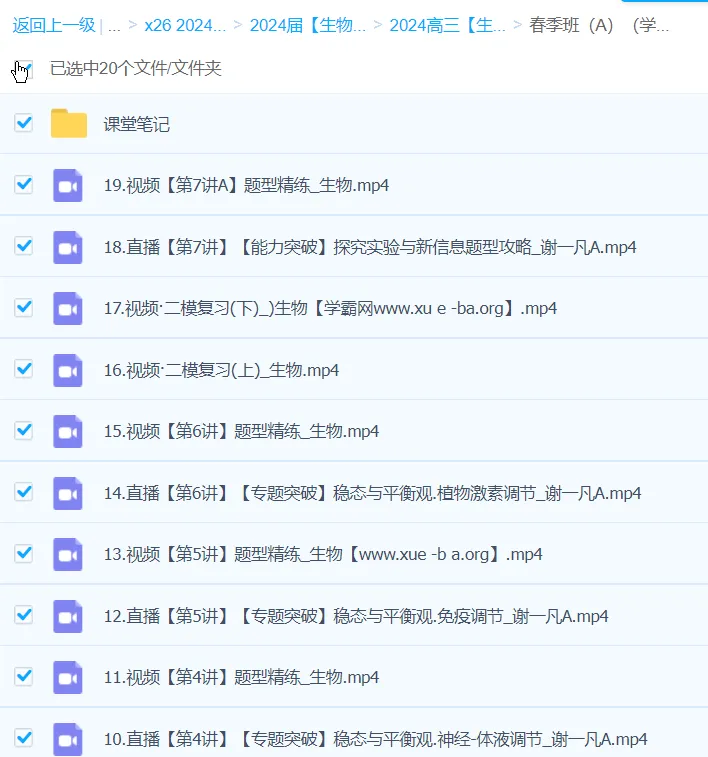Viewport: 708px width, 757px height.
Task: Open video 15.视频【第6讲】题型精练
Action: pyautogui.click(x=241, y=431)
